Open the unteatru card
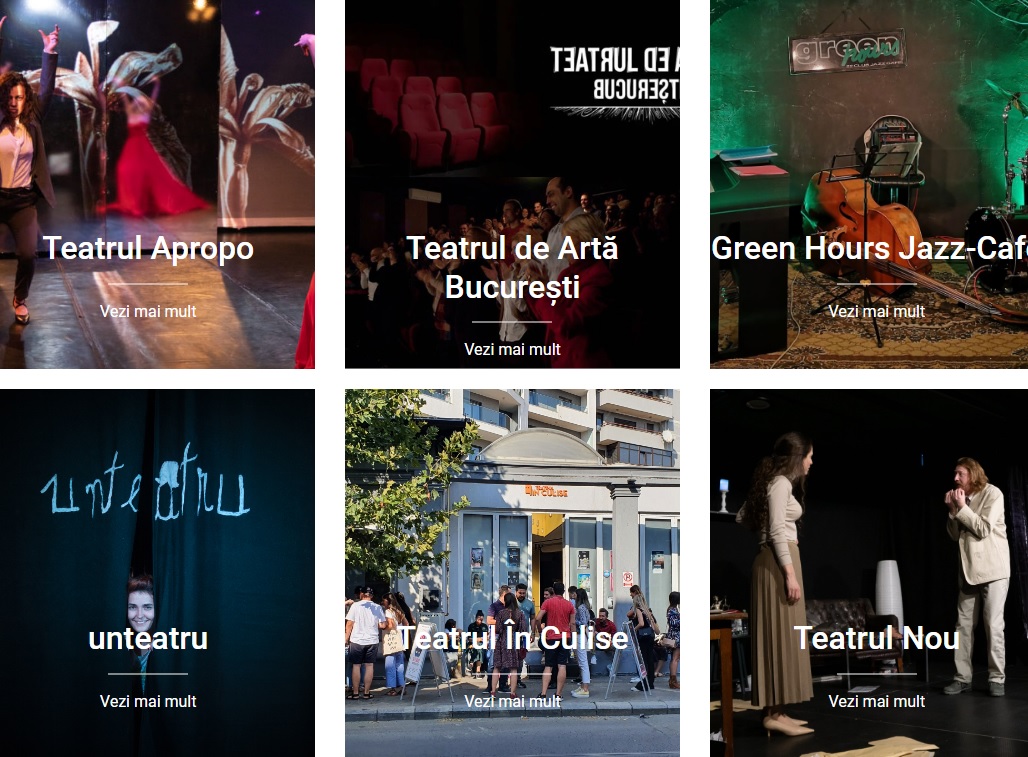The width and height of the screenshot is (1028, 757). 148,638
